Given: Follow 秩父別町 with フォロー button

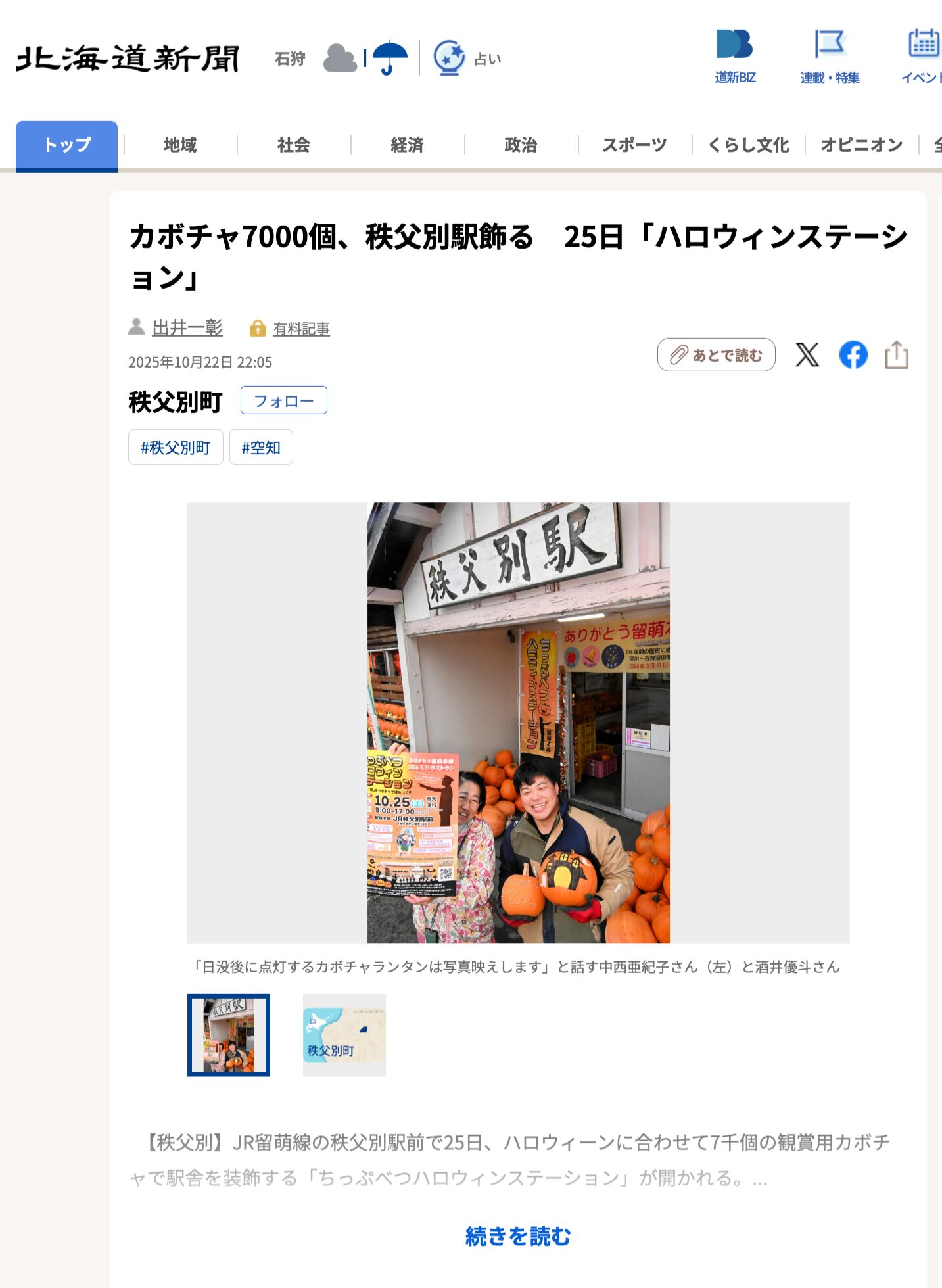Looking at the screenshot, I should tap(283, 400).
